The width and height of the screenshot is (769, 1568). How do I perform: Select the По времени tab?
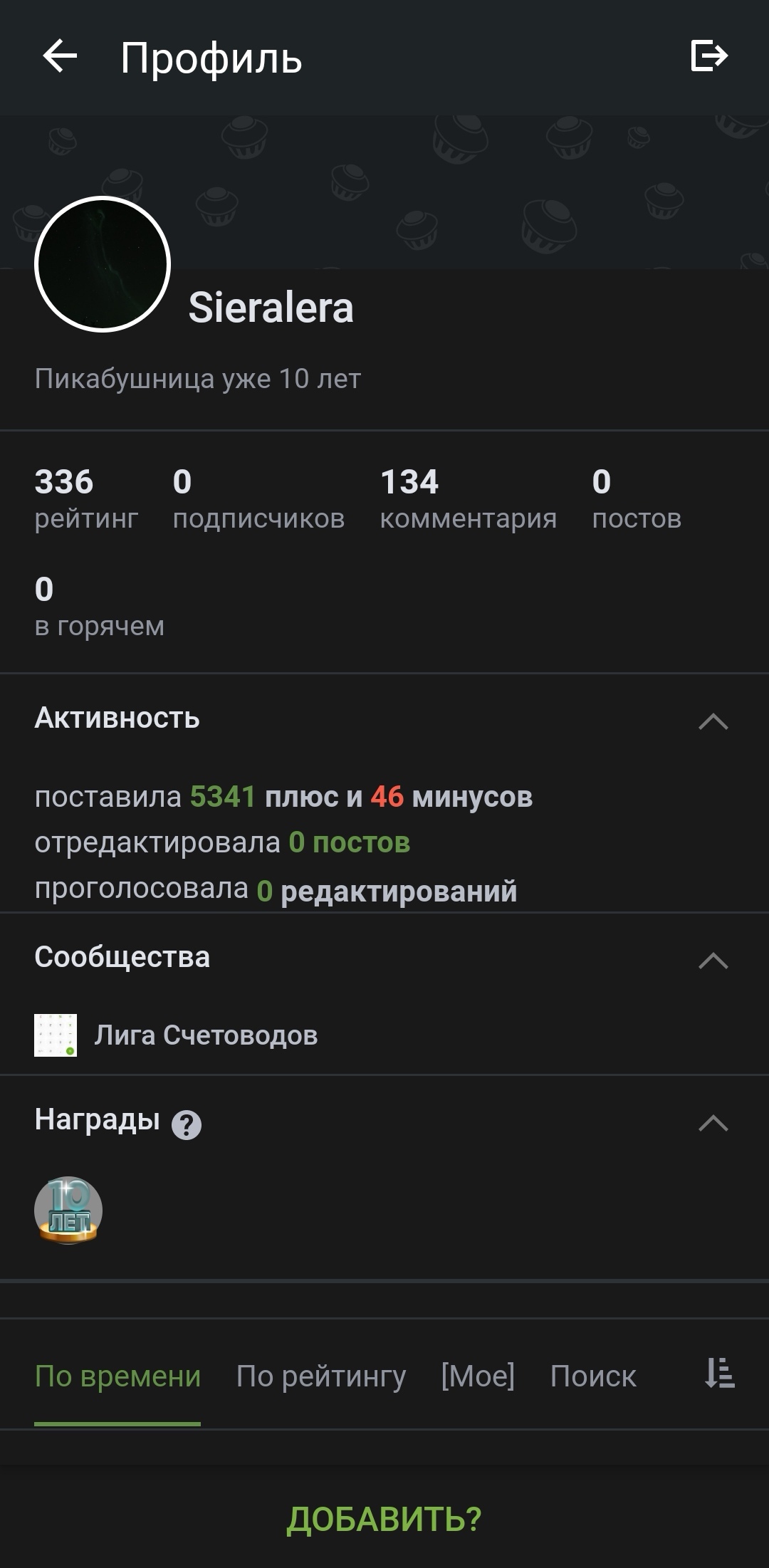[x=117, y=1376]
